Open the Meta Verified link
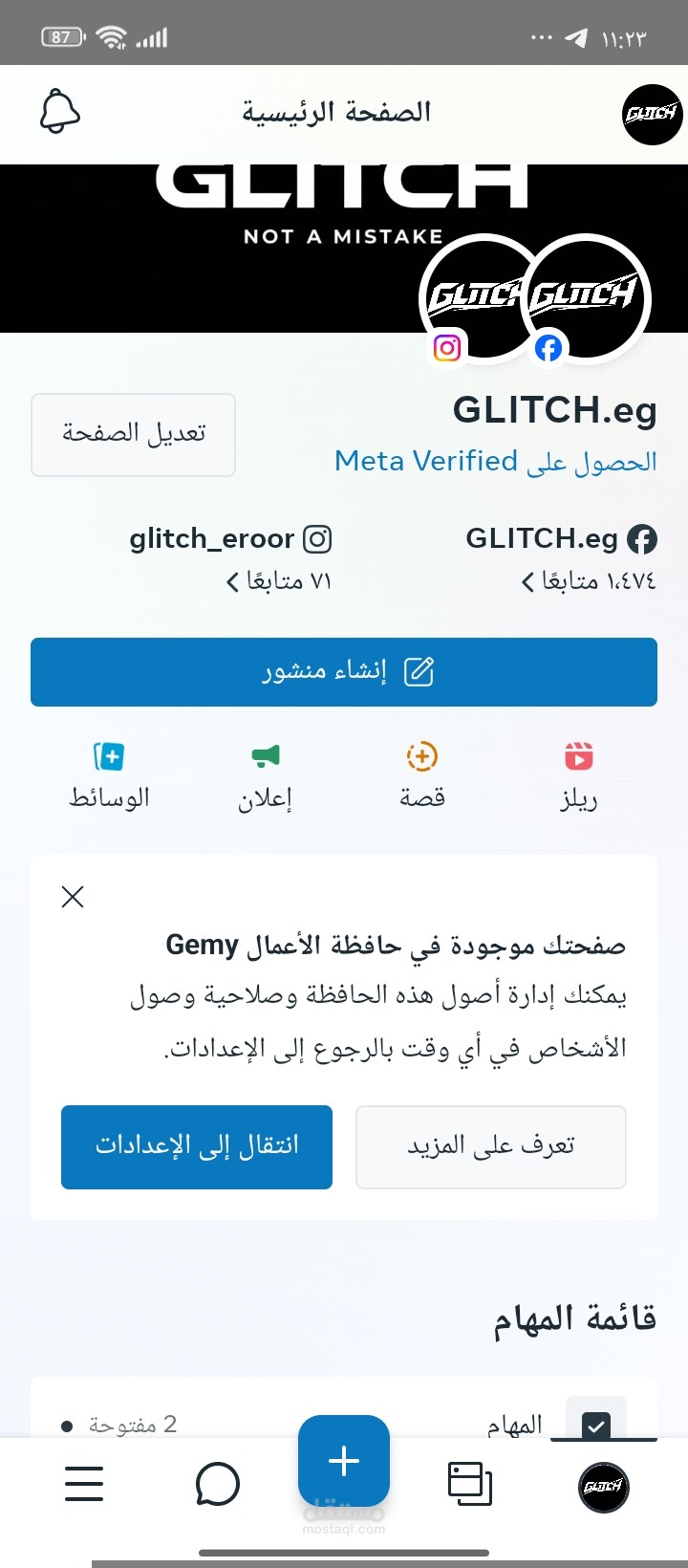Image resolution: width=688 pixels, height=1568 pixels. coord(496,461)
